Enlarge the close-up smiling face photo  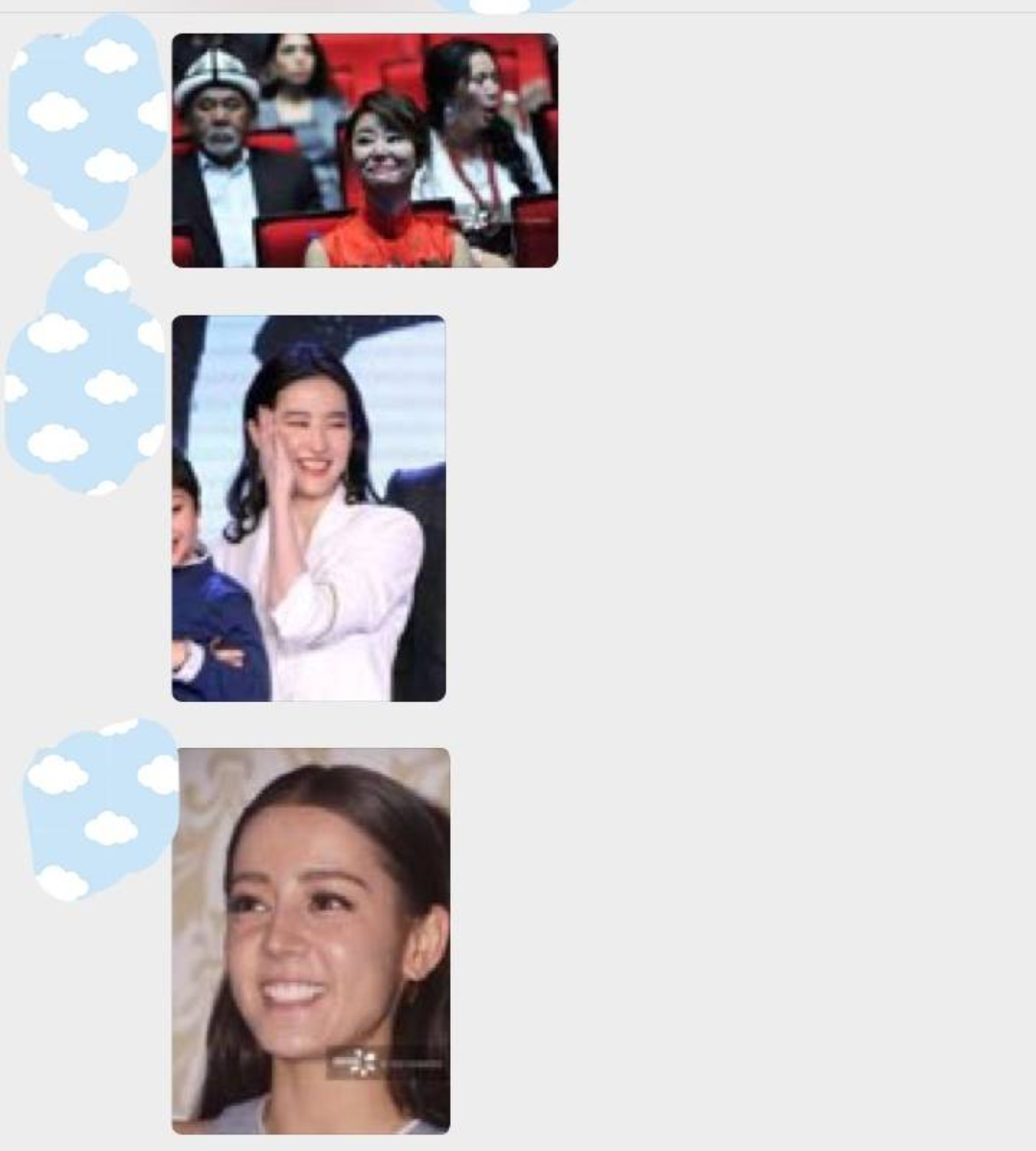(311, 940)
